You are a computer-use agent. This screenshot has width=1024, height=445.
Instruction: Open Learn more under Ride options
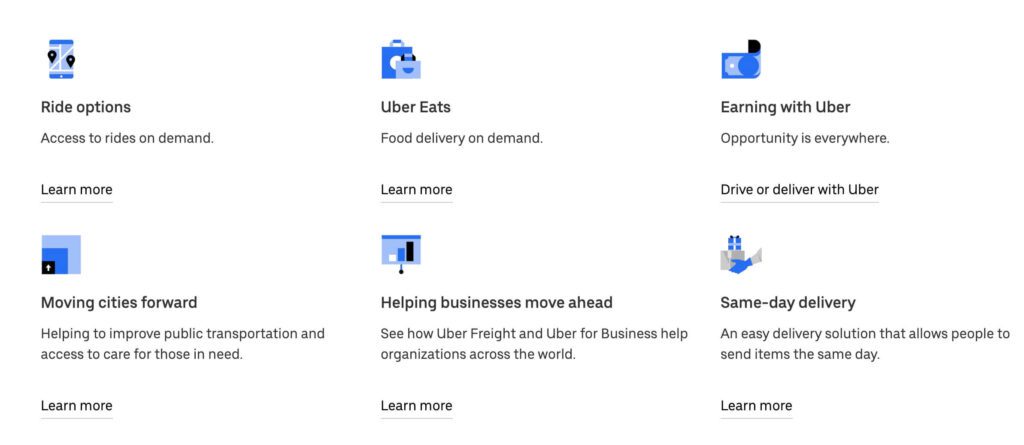pos(76,190)
